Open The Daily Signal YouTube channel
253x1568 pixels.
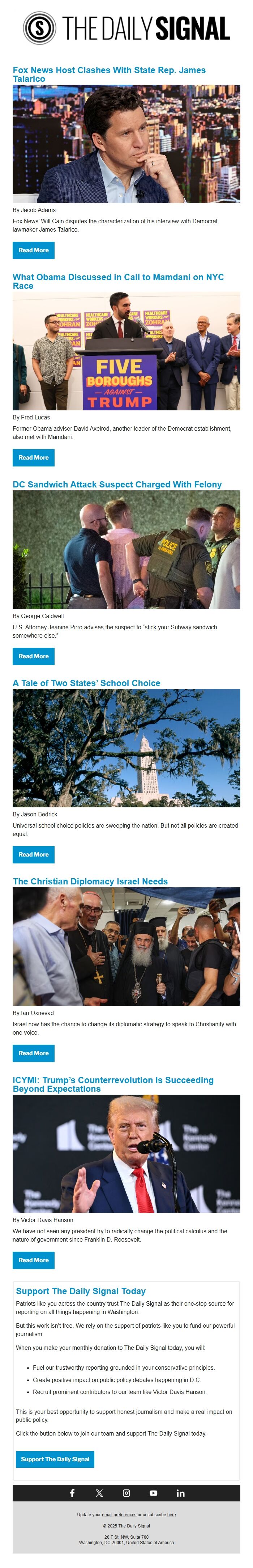pos(153,1493)
